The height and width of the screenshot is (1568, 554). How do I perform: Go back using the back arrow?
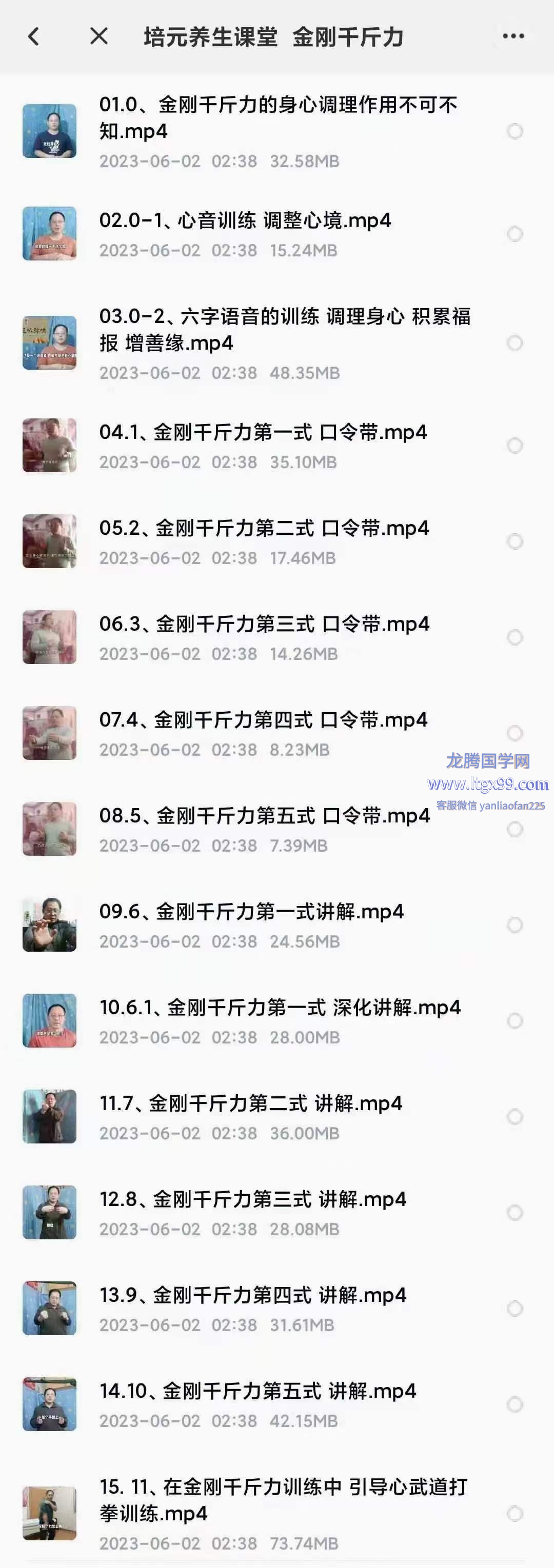(x=33, y=36)
